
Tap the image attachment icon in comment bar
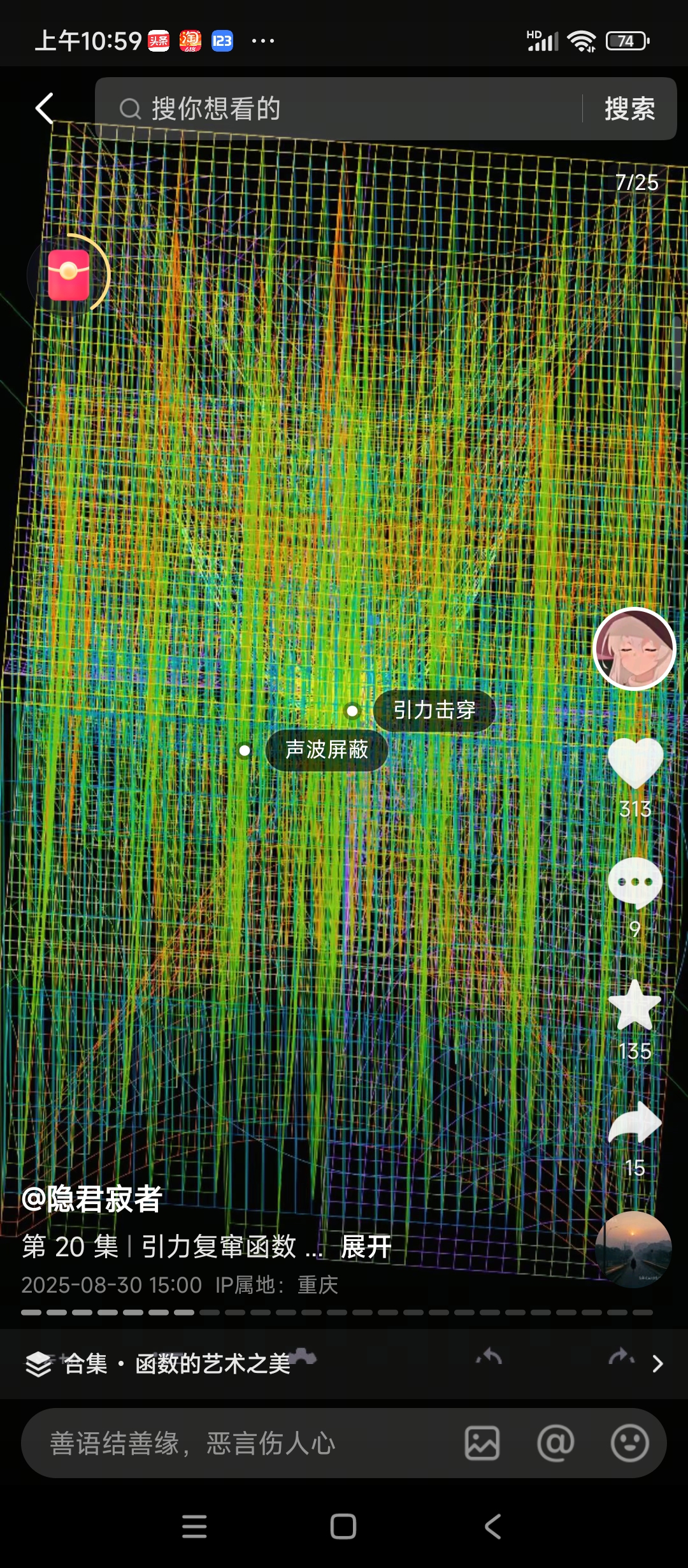click(x=482, y=1445)
